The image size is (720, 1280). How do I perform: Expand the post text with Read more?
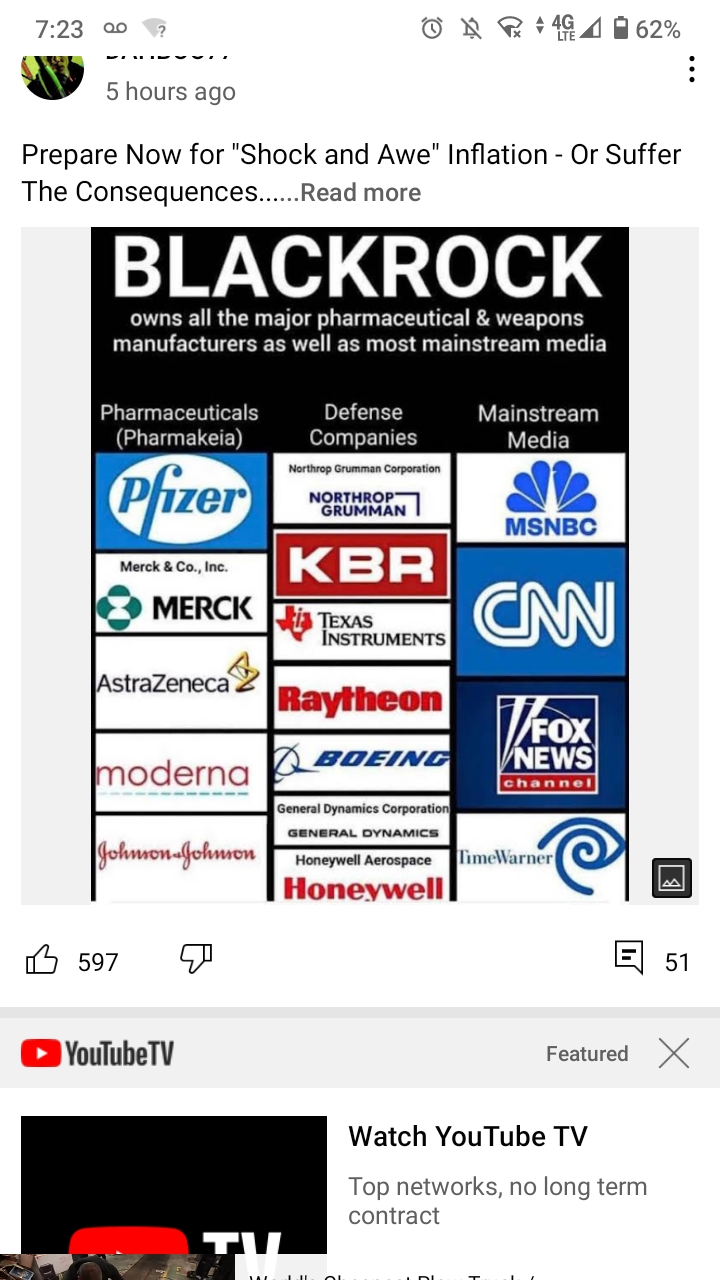click(x=360, y=192)
